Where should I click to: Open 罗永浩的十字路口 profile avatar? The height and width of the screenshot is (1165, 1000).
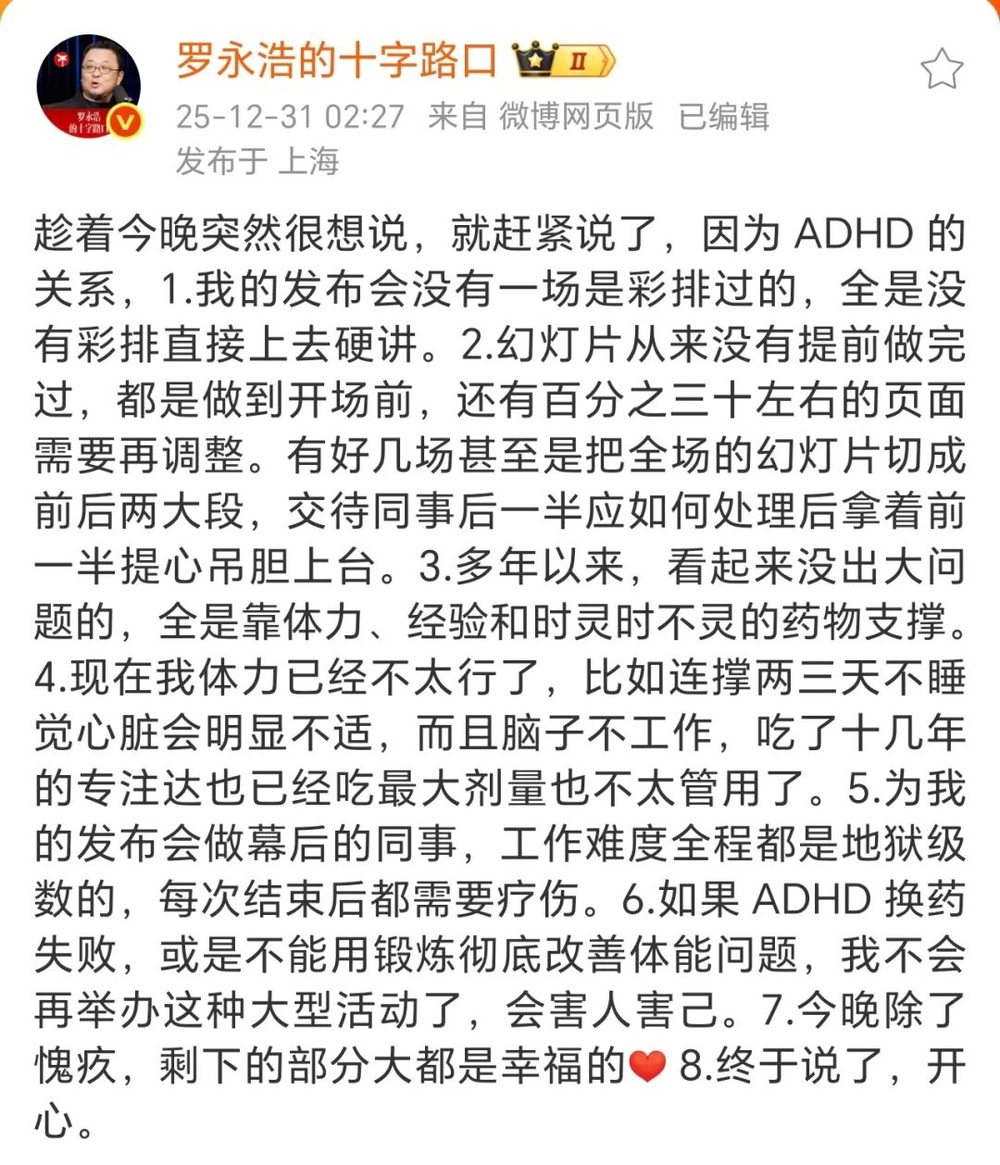pos(88,88)
